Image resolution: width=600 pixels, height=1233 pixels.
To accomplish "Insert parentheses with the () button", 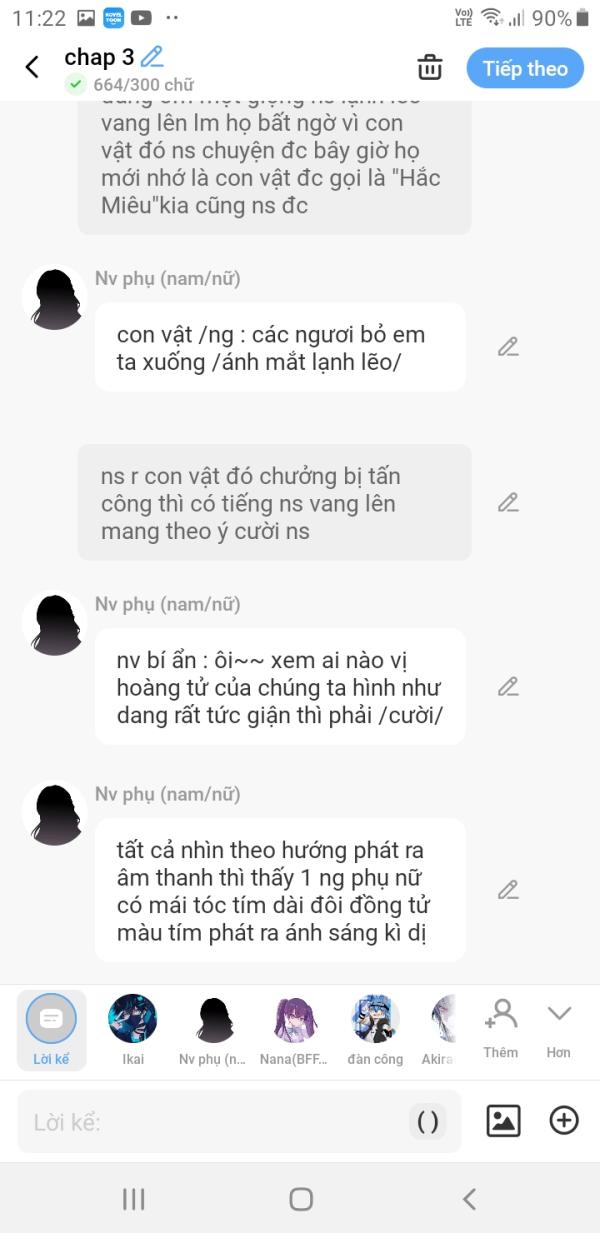I will (427, 1121).
